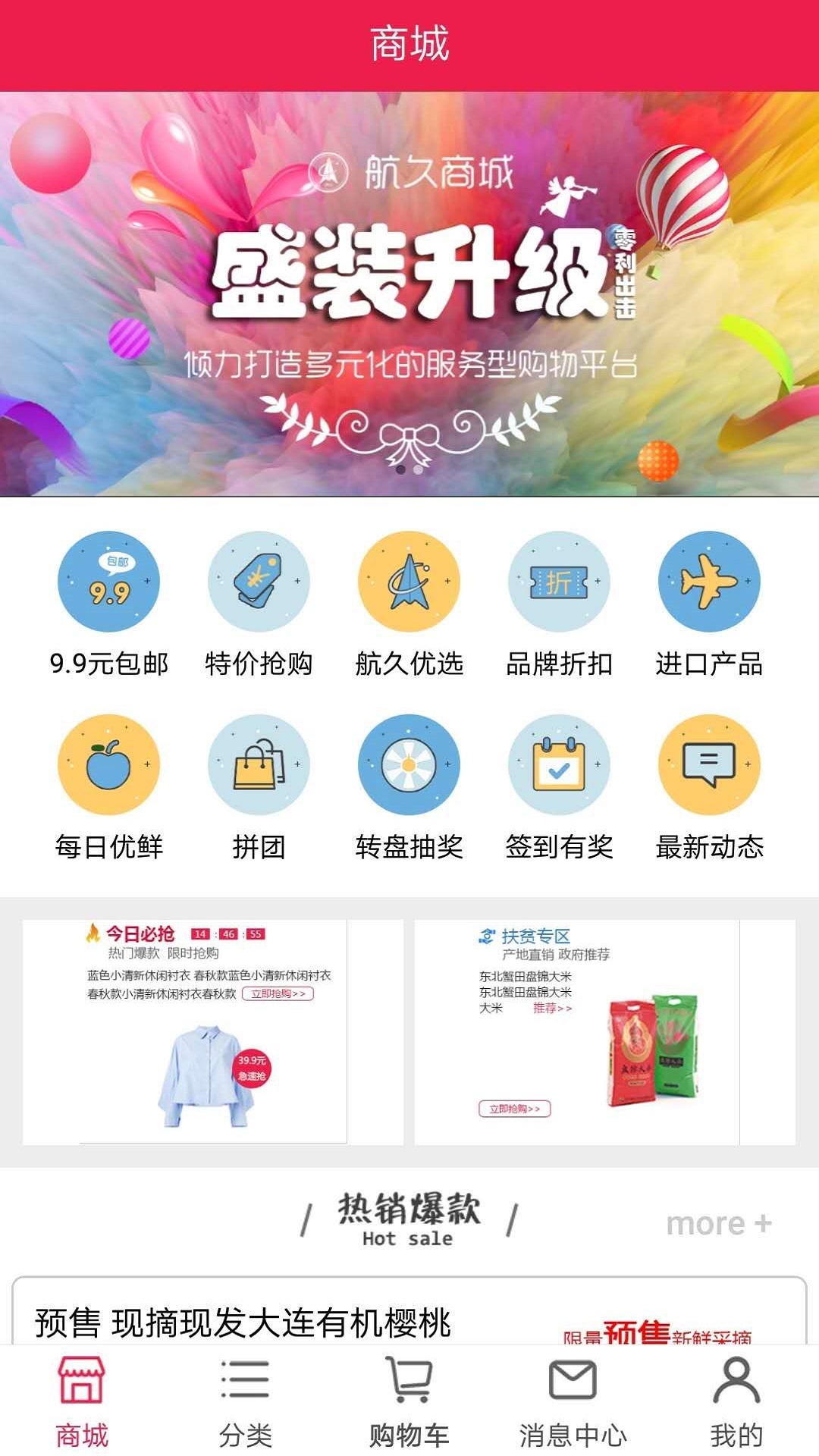Switch to the 消息中心 tab
Screen dimensions: 819x1456
click(573, 1401)
